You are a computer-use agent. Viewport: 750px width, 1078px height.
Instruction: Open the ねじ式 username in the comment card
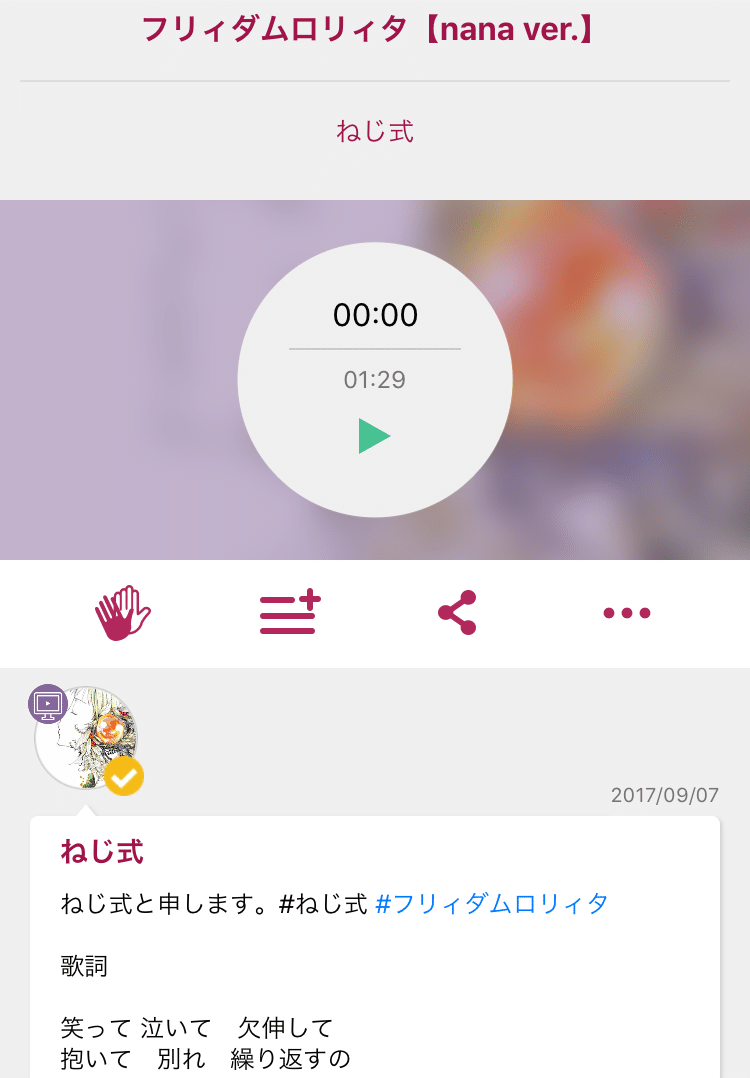point(102,852)
